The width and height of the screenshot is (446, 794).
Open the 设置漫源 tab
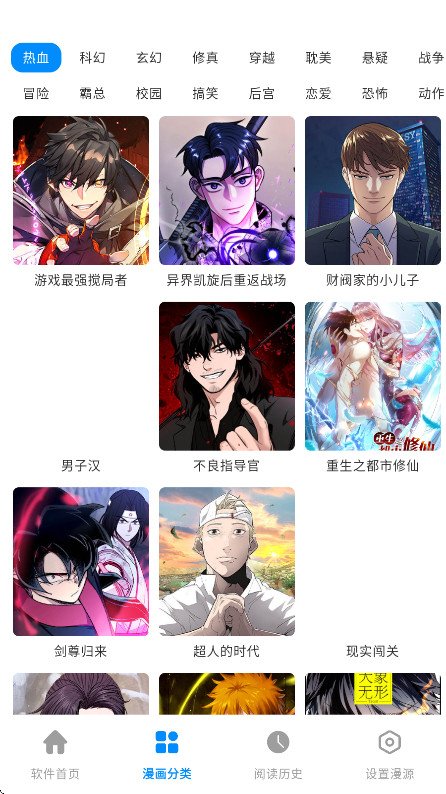pos(390,755)
